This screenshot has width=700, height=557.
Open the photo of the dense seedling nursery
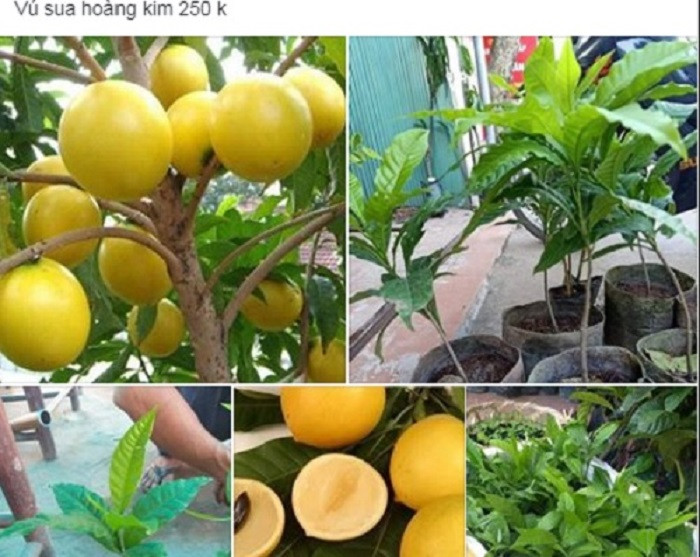pyautogui.click(x=582, y=472)
